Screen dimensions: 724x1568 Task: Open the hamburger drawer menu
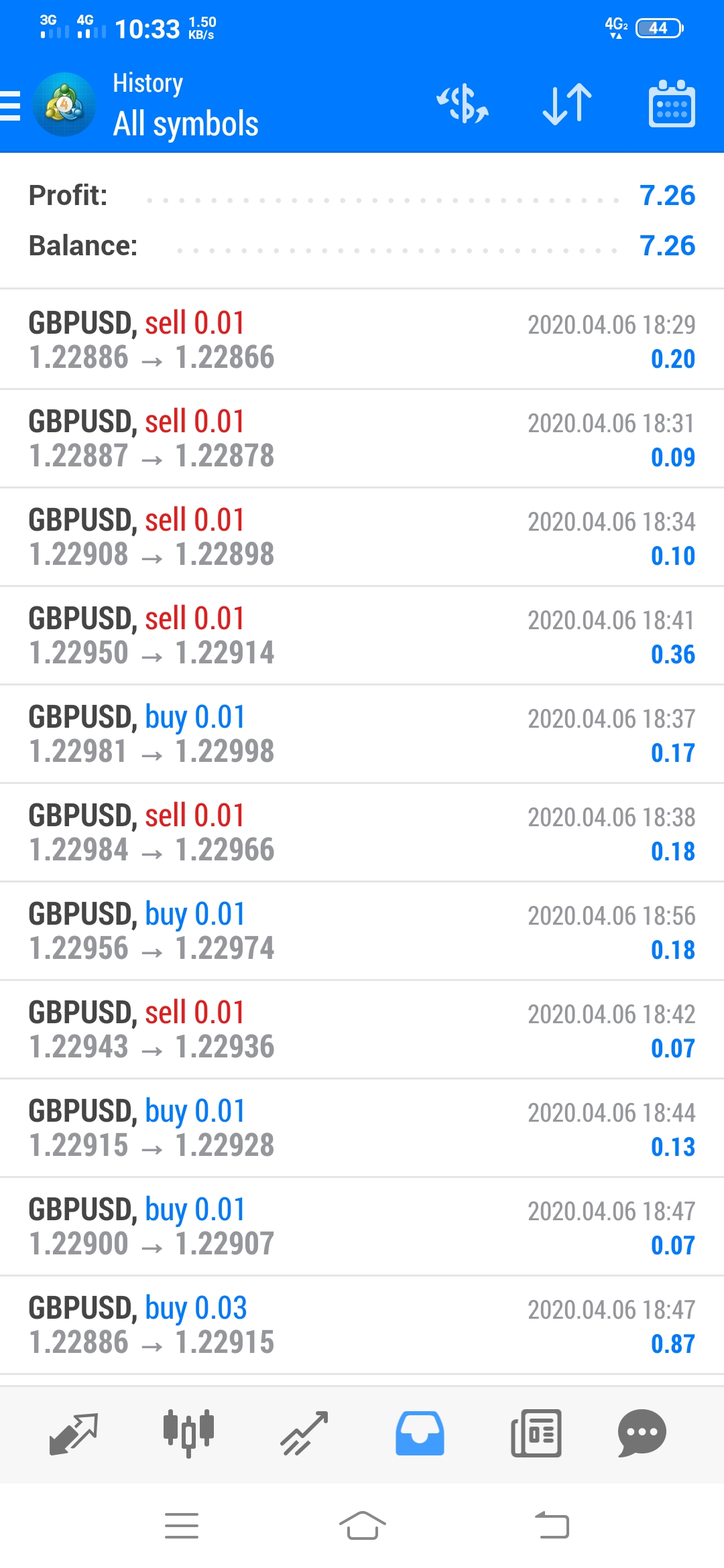coord(11,106)
